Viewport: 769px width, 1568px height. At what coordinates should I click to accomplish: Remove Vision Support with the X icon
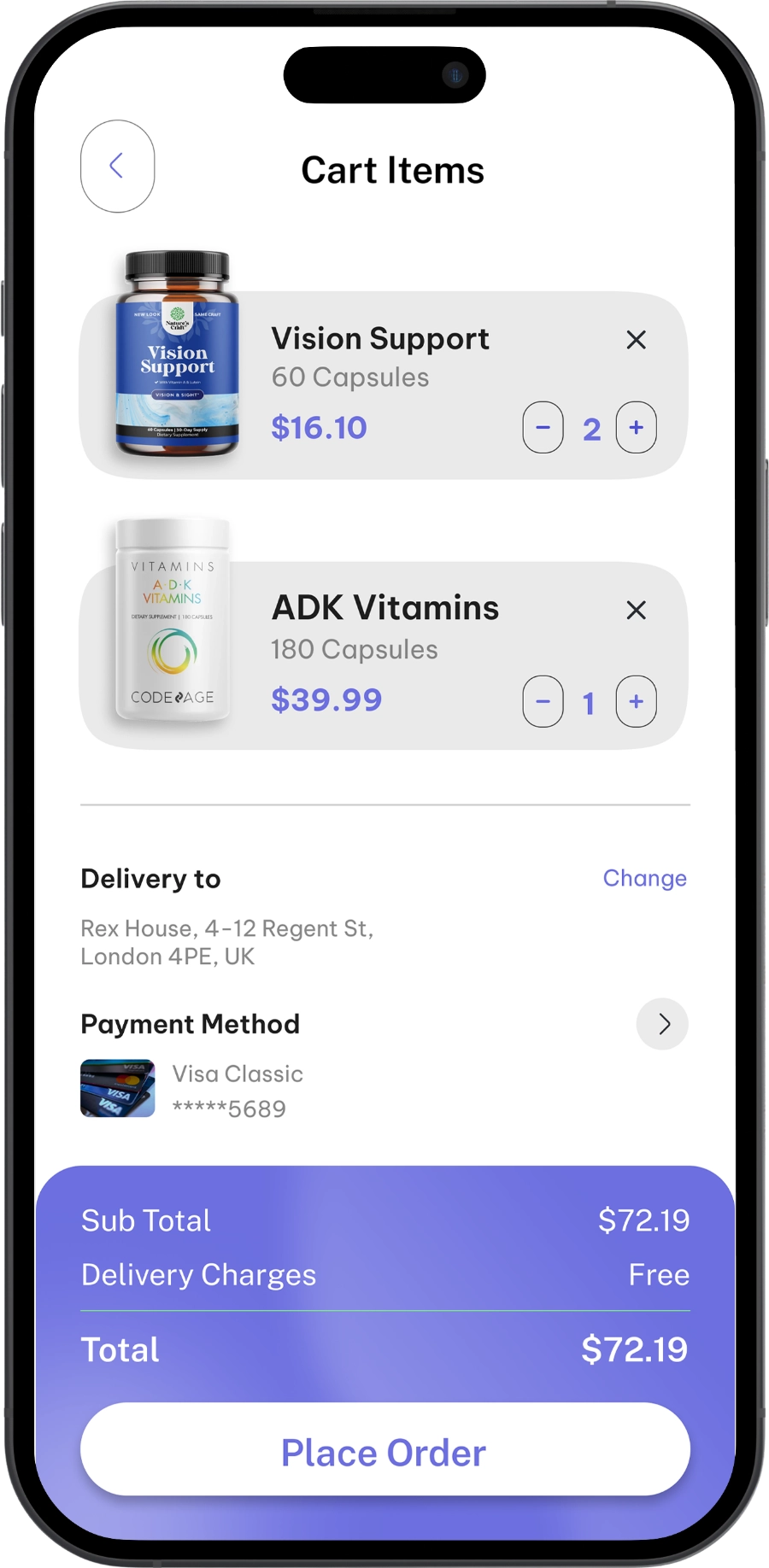point(636,340)
